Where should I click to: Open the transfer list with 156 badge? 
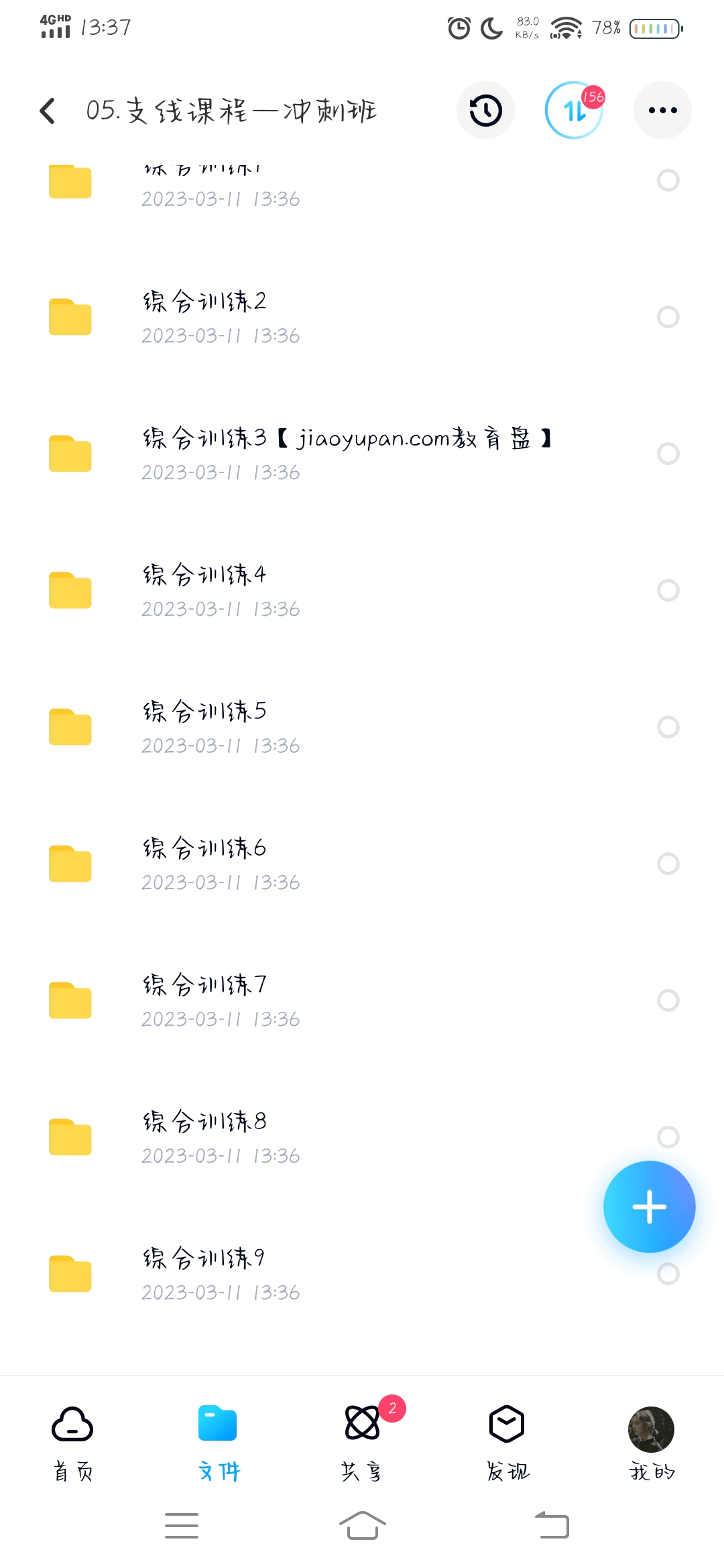coord(574,111)
